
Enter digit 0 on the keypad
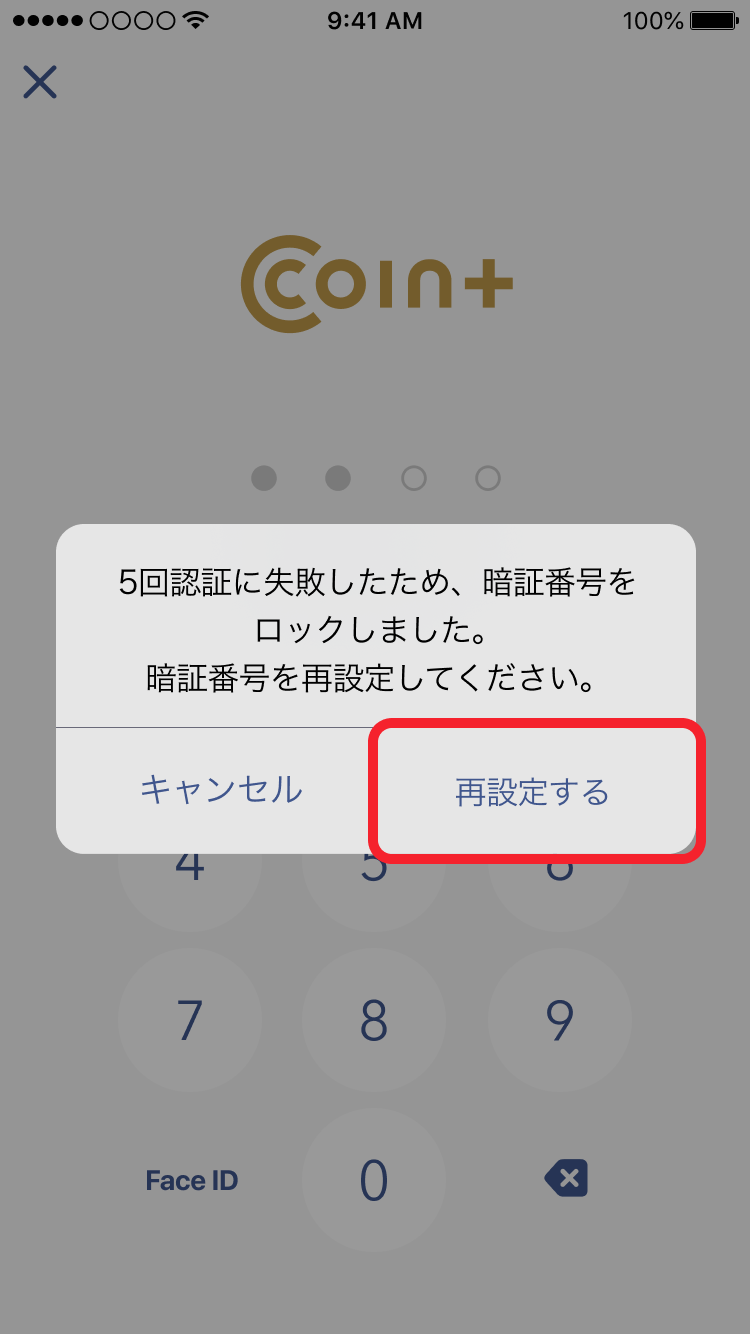pos(374,1180)
